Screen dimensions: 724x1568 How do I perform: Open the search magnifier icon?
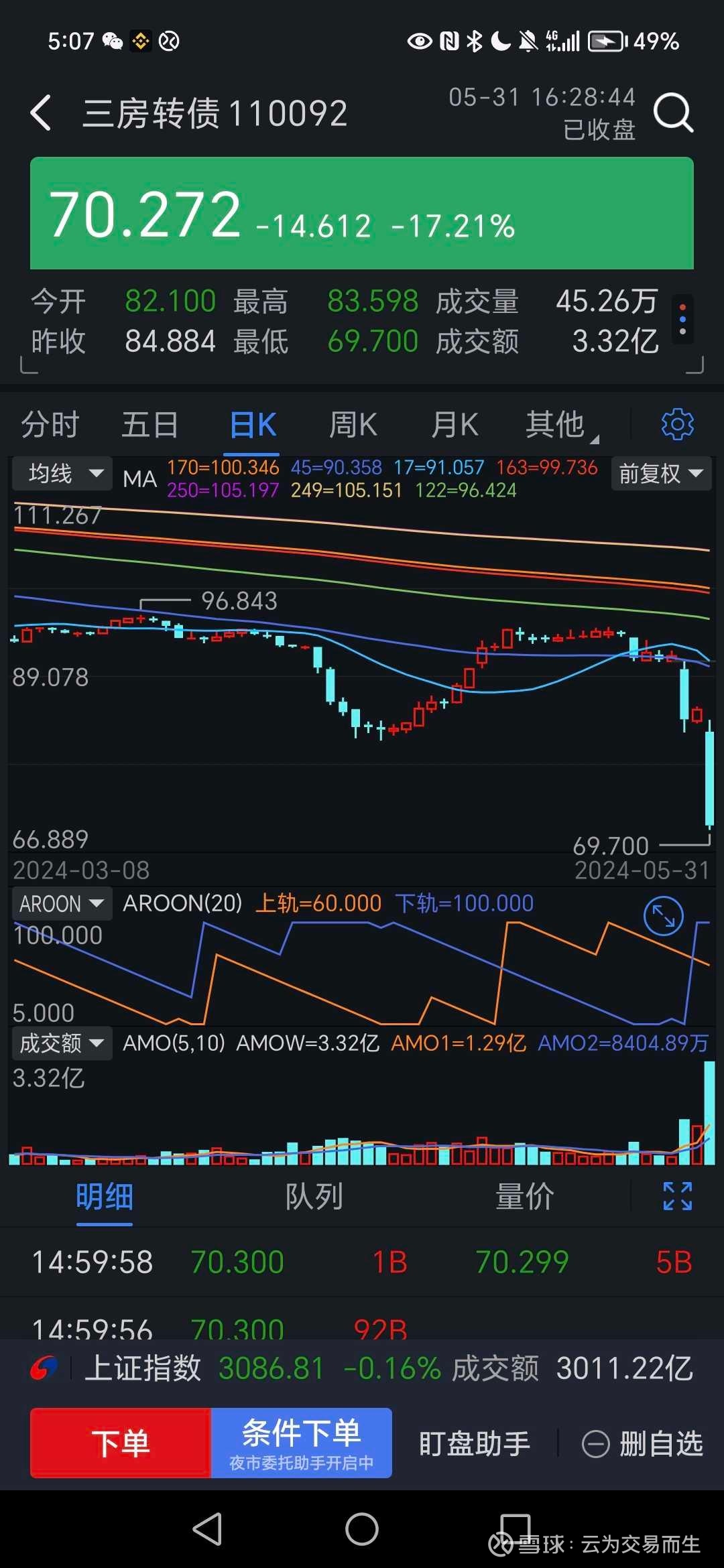674,113
